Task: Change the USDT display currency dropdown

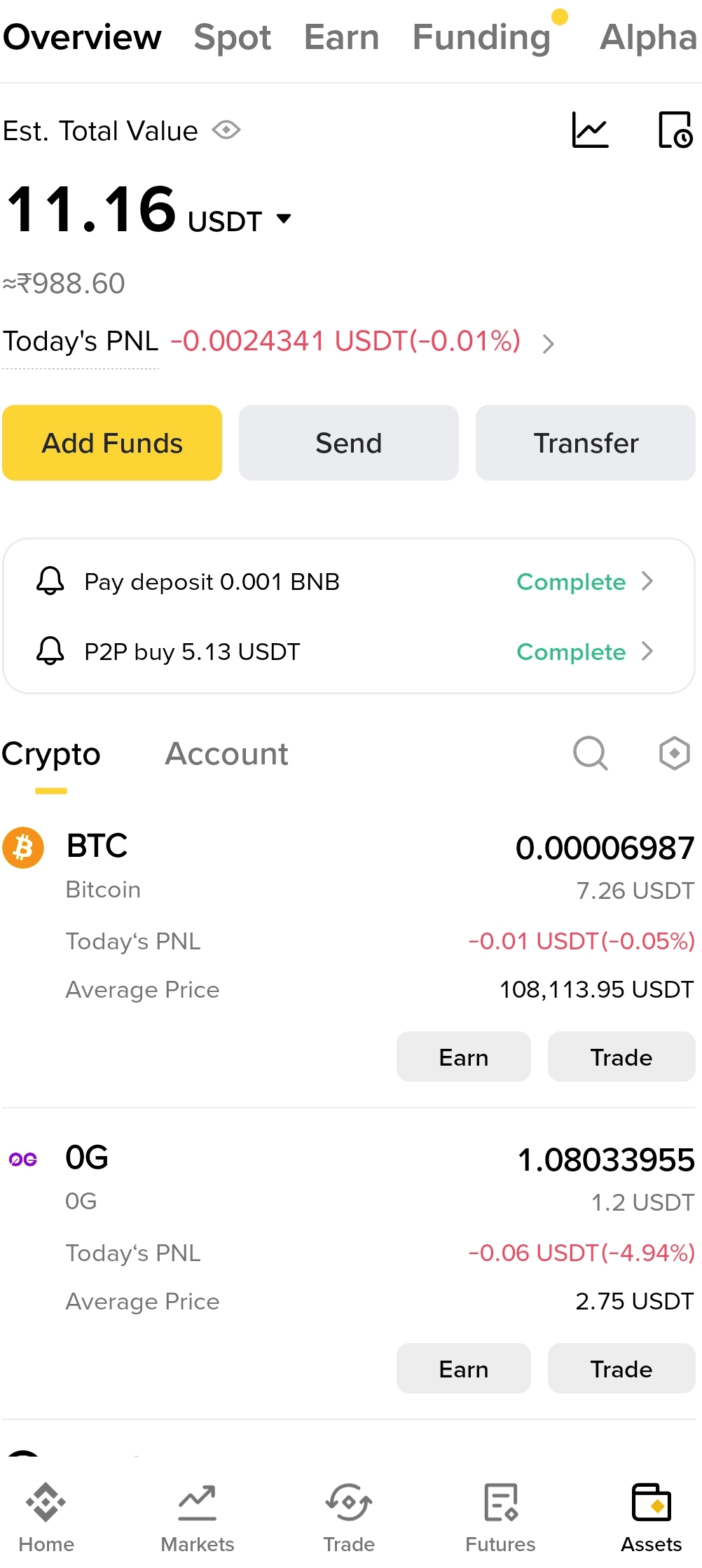Action: (240, 220)
